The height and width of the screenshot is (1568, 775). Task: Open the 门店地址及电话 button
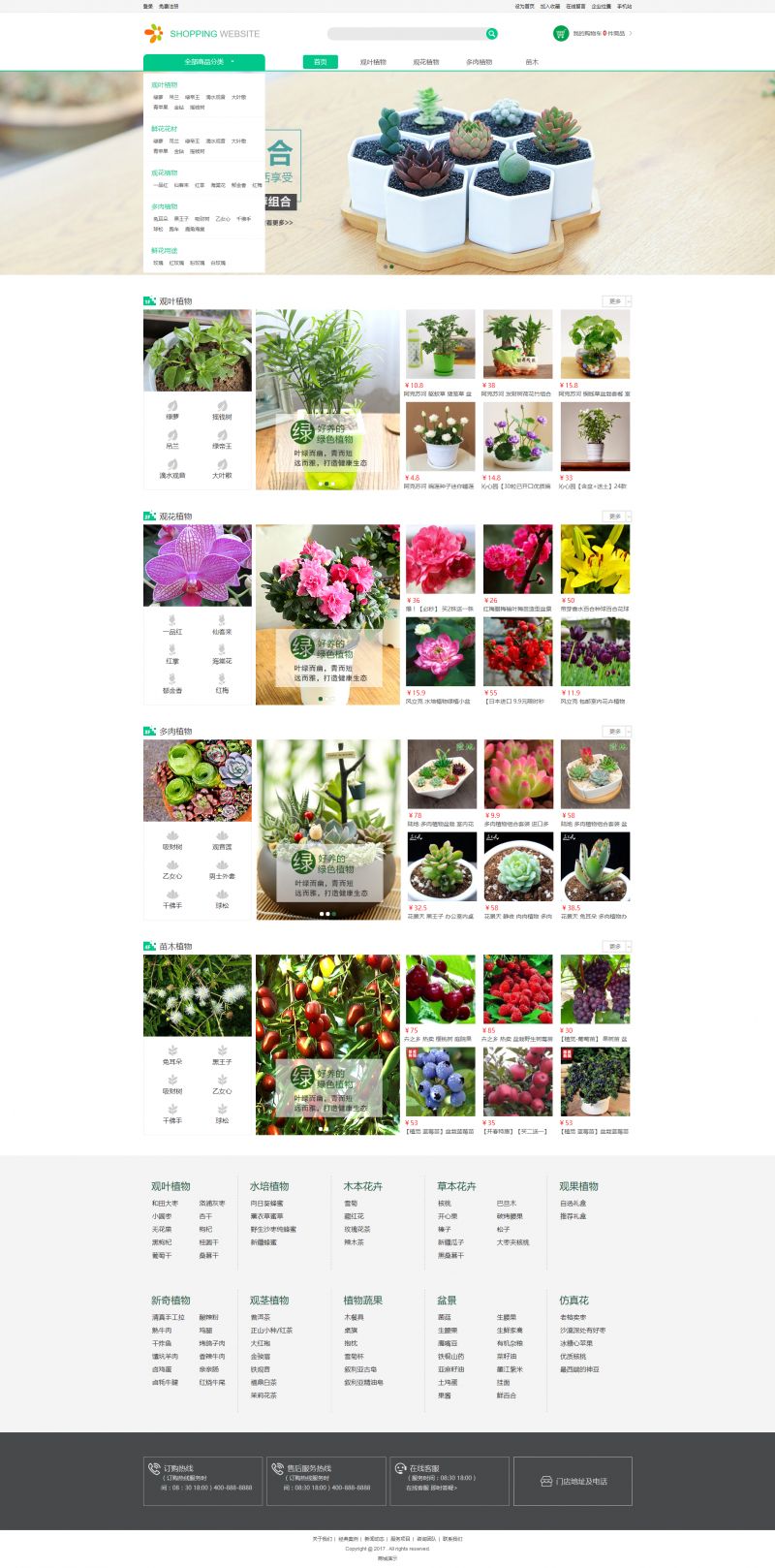[x=573, y=1481]
